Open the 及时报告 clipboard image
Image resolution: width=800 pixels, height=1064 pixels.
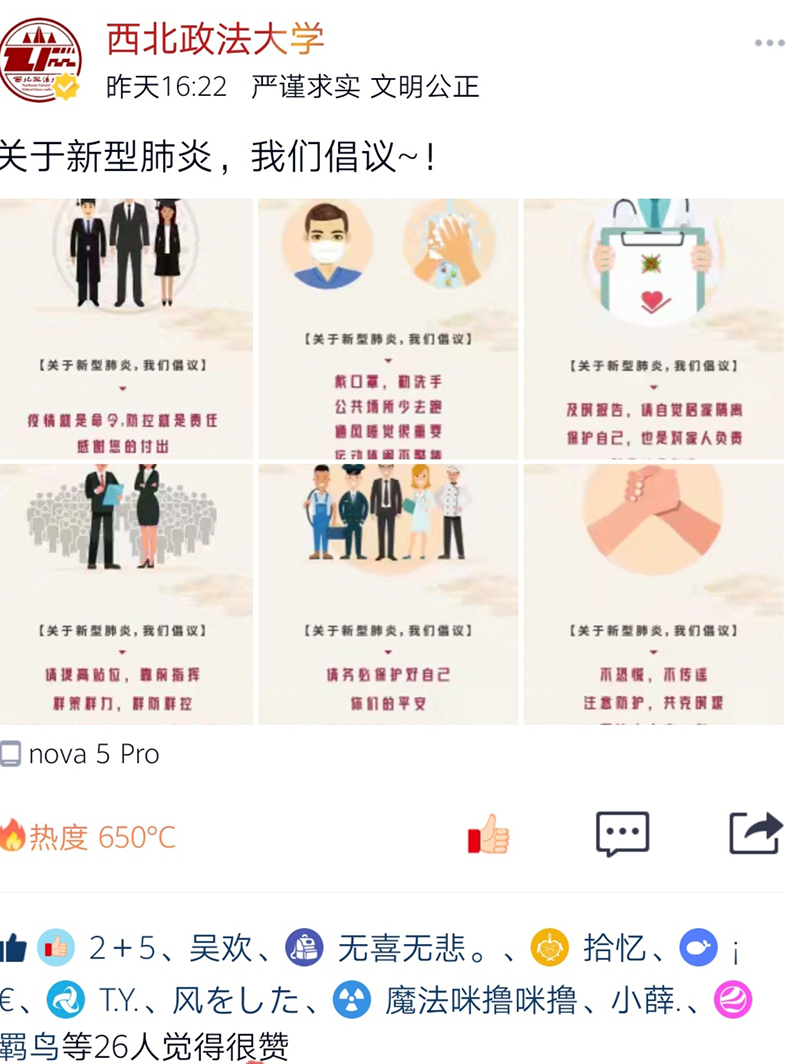(x=653, y=328)
